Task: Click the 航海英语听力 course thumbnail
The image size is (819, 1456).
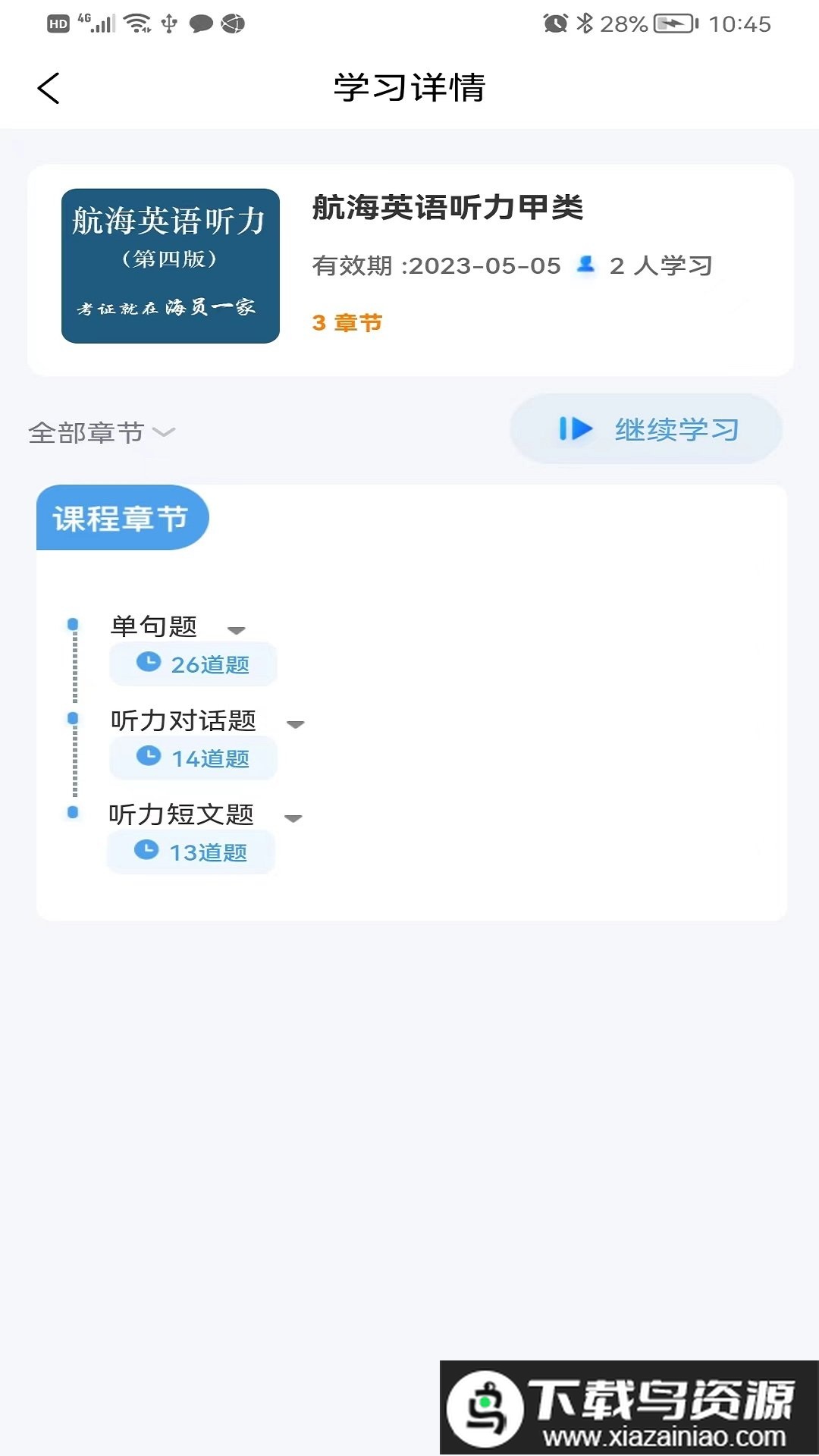Action: click(169, 264)
